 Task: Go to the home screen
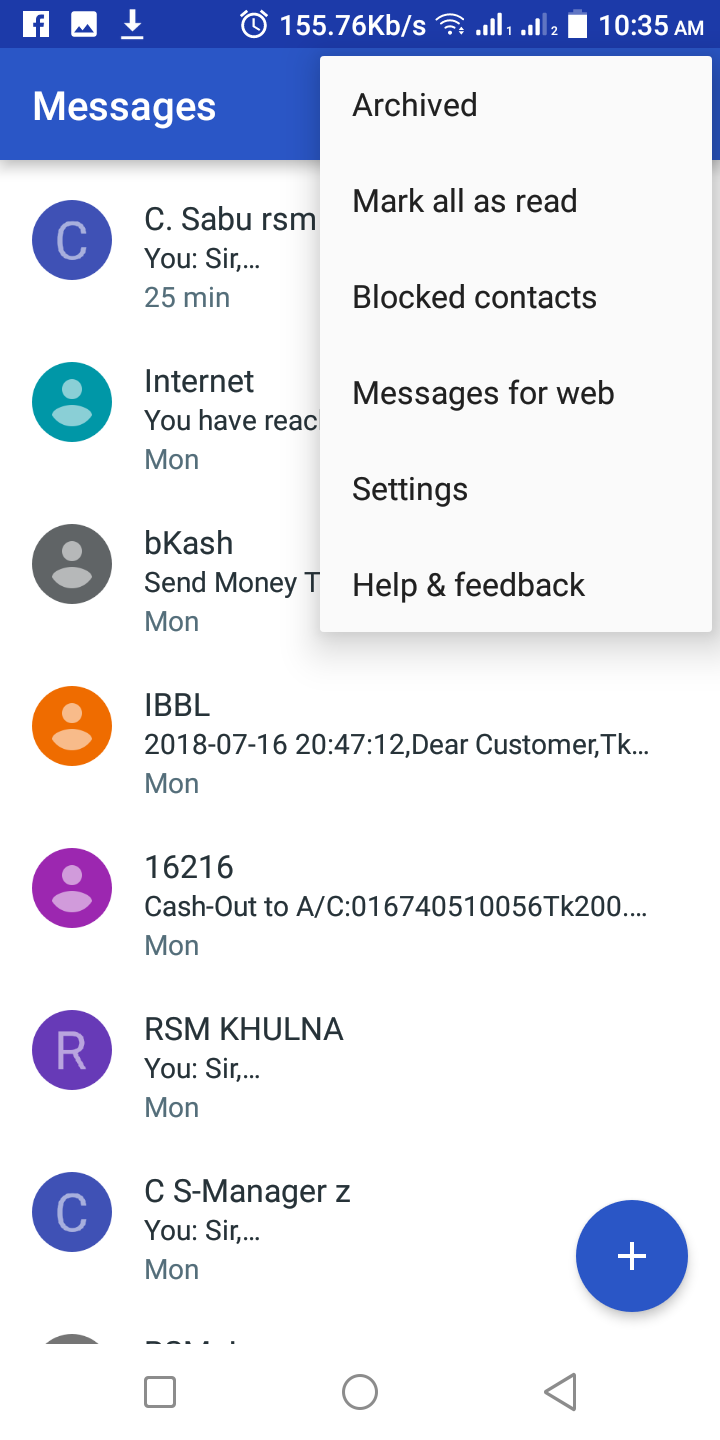click(360, 1392)
